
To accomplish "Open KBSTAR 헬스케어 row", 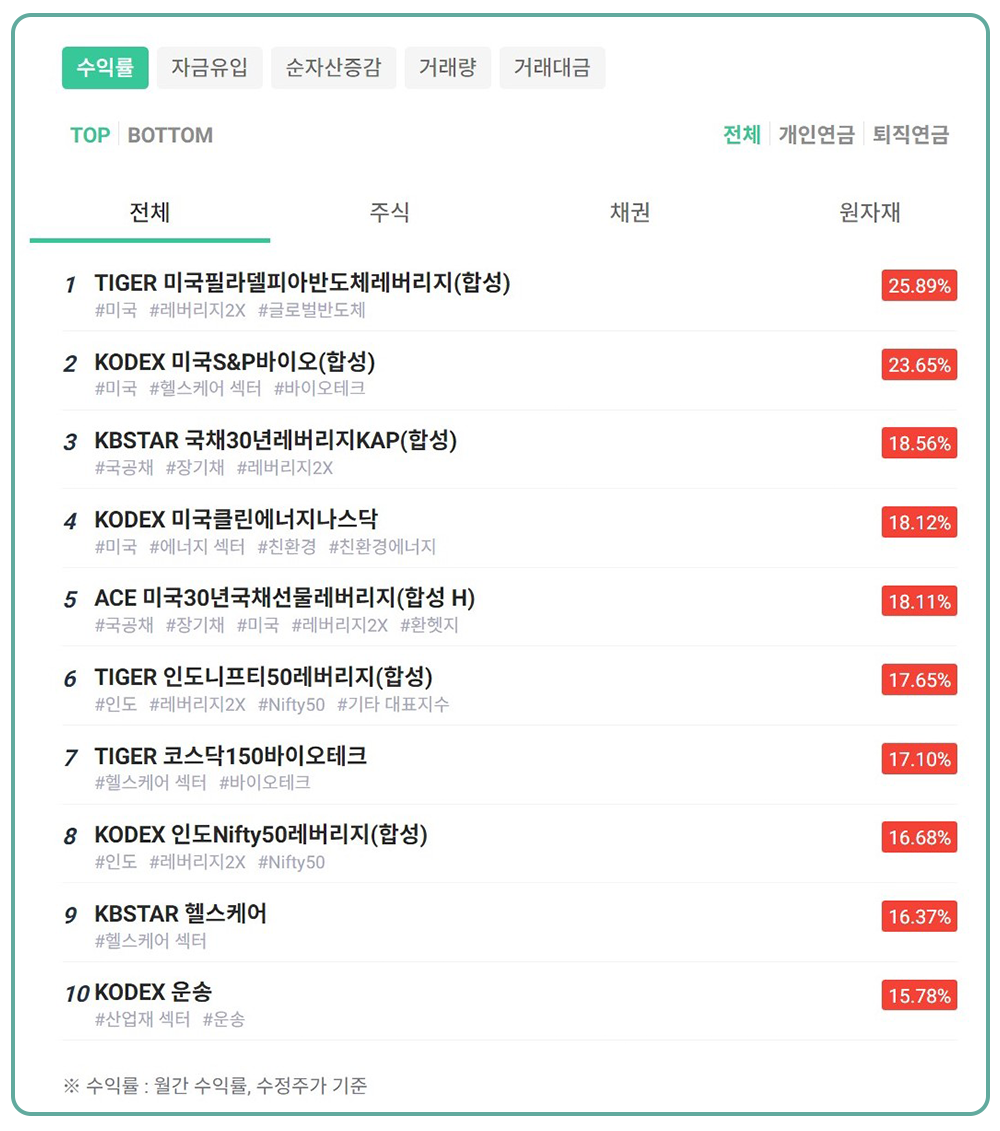I will [x=180, y=914].
